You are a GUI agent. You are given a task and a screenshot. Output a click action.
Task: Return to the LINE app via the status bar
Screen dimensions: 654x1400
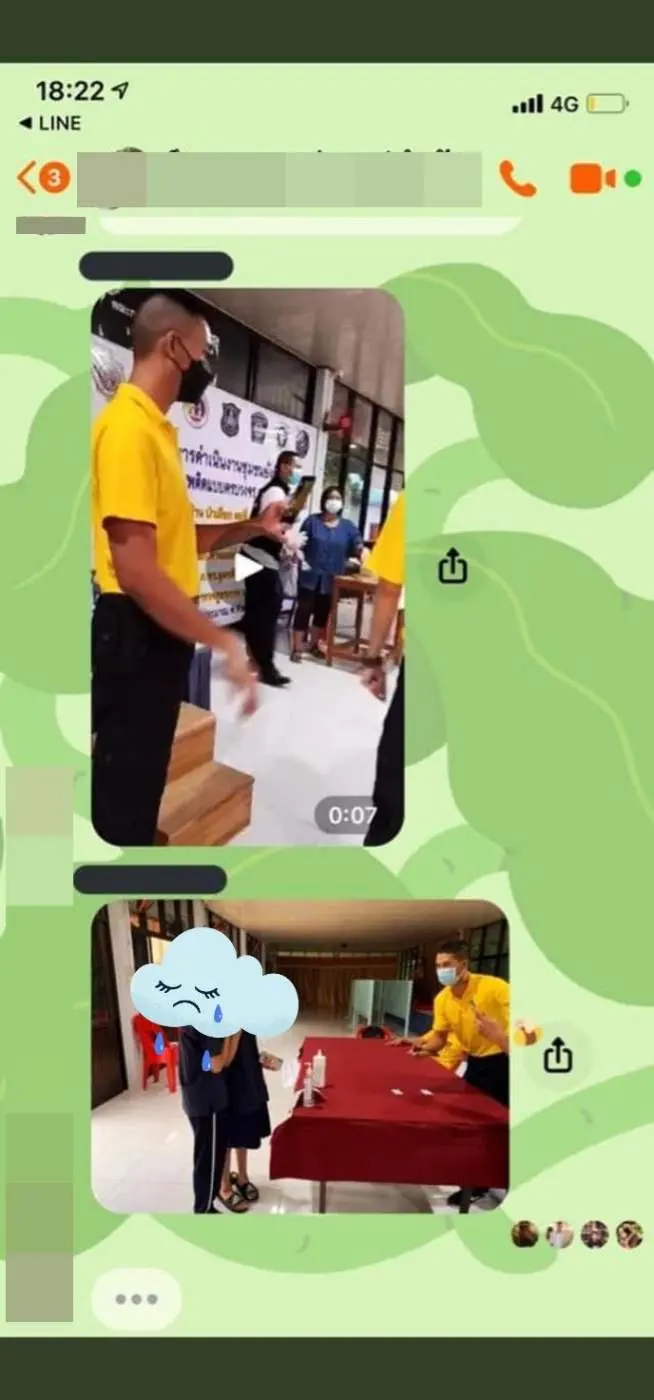50,123
